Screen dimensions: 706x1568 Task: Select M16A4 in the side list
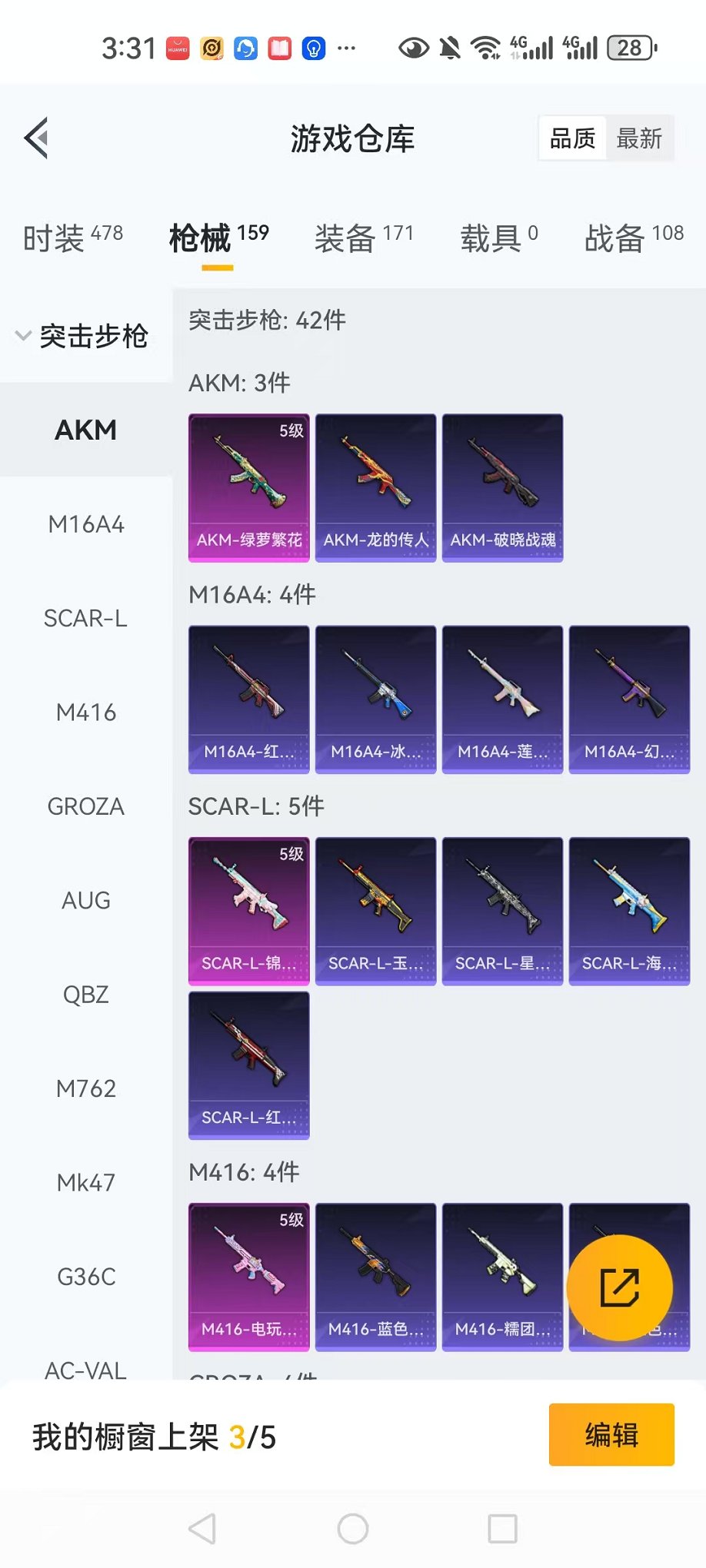pyautogui.click(x=86, y=524)
